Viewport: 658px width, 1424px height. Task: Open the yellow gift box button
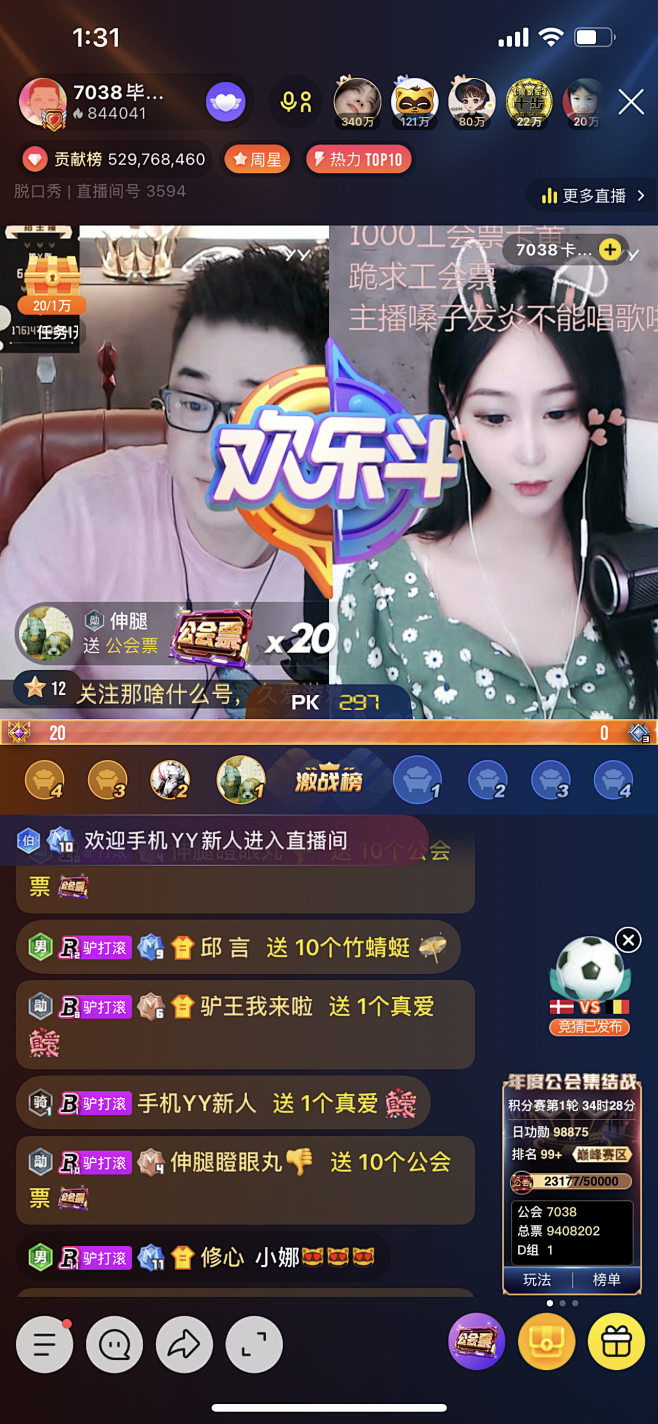point(616,1341)
